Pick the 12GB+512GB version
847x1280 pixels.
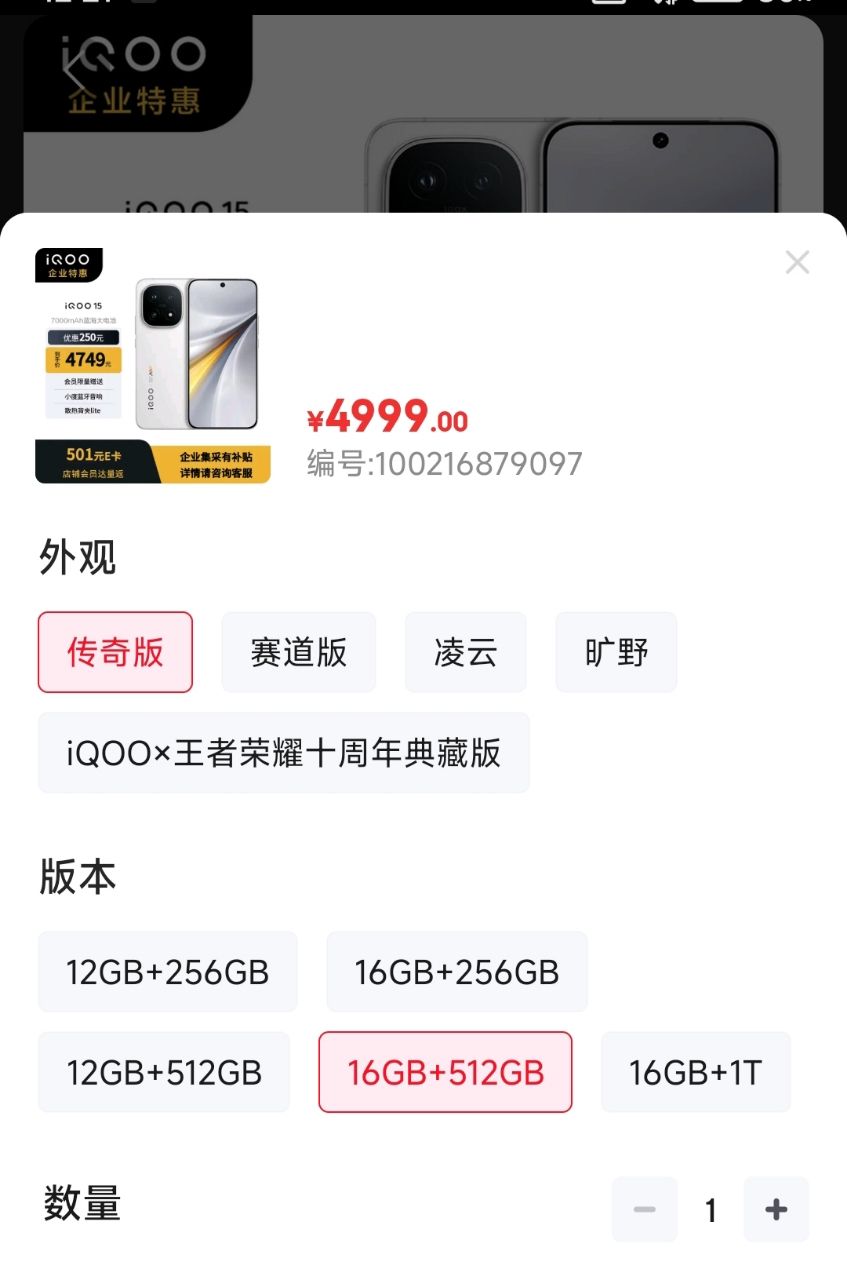164,1072
